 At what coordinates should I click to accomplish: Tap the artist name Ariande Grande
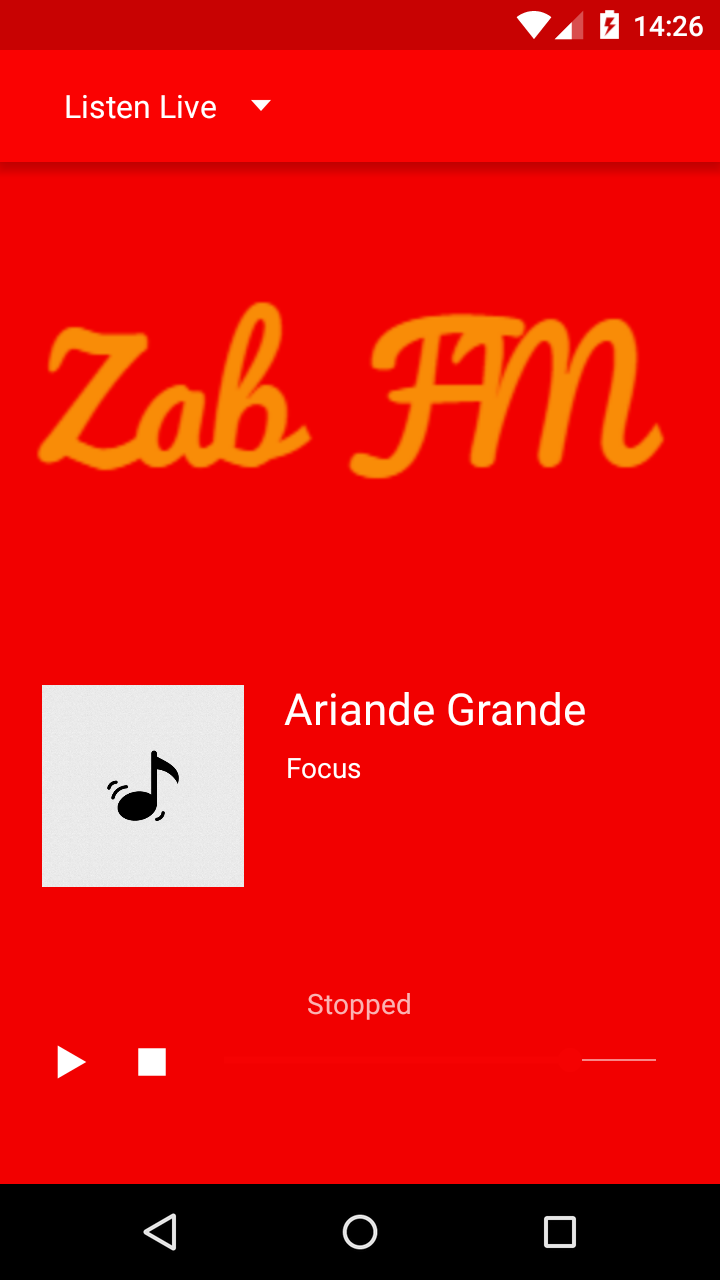point(435,709)
